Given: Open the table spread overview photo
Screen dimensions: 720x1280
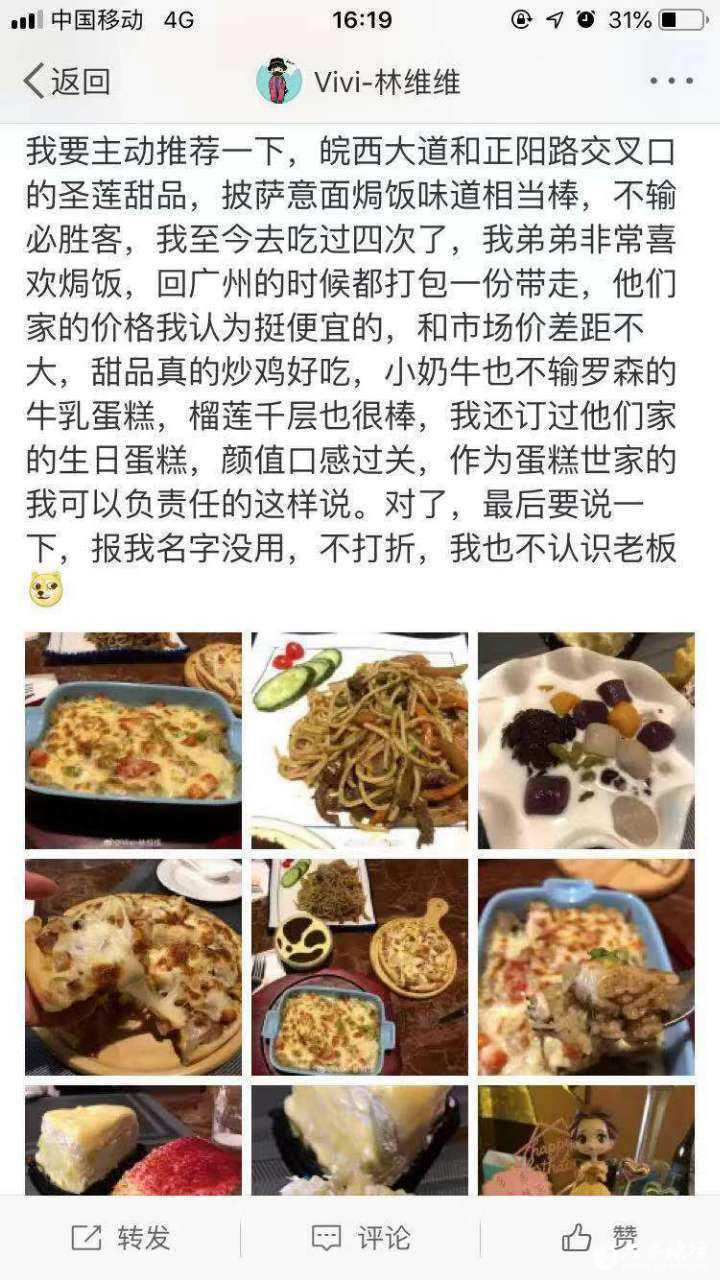Looking at the screenshot, I should pos(359,966).
